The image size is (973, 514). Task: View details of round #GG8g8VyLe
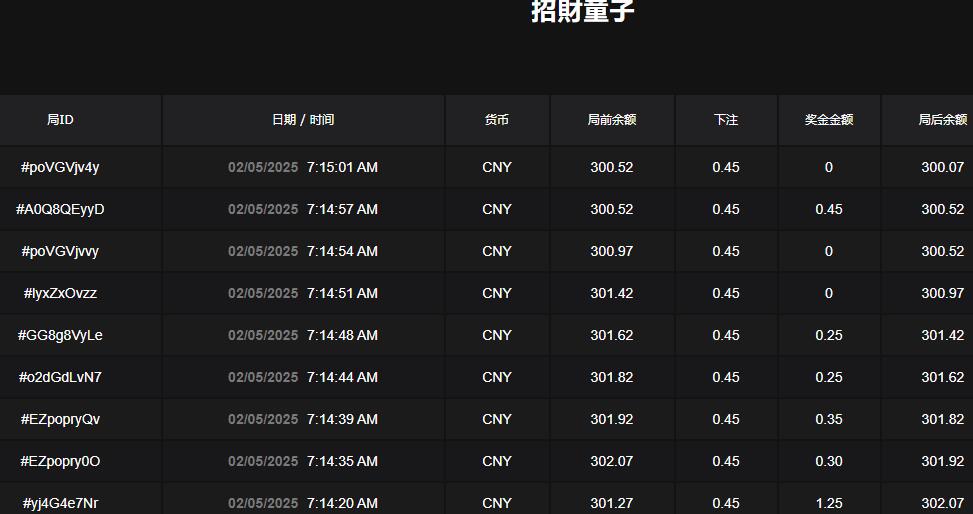pyautogui.click(x=60, y=335)
